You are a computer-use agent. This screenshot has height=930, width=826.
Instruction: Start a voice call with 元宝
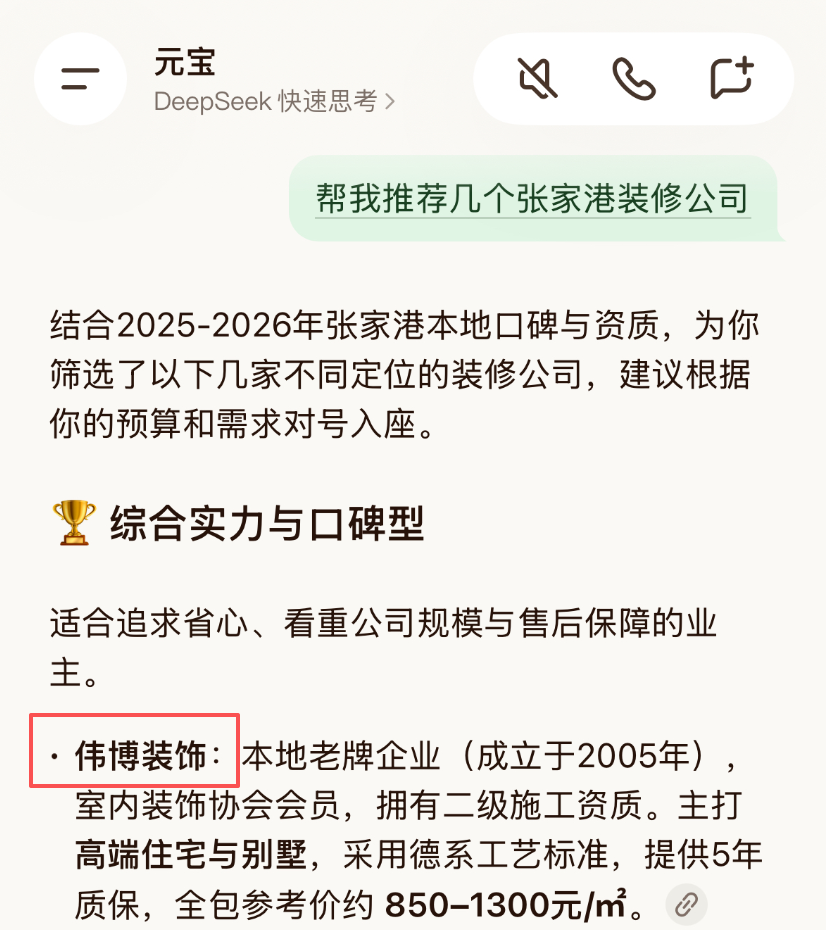[634, 78]
